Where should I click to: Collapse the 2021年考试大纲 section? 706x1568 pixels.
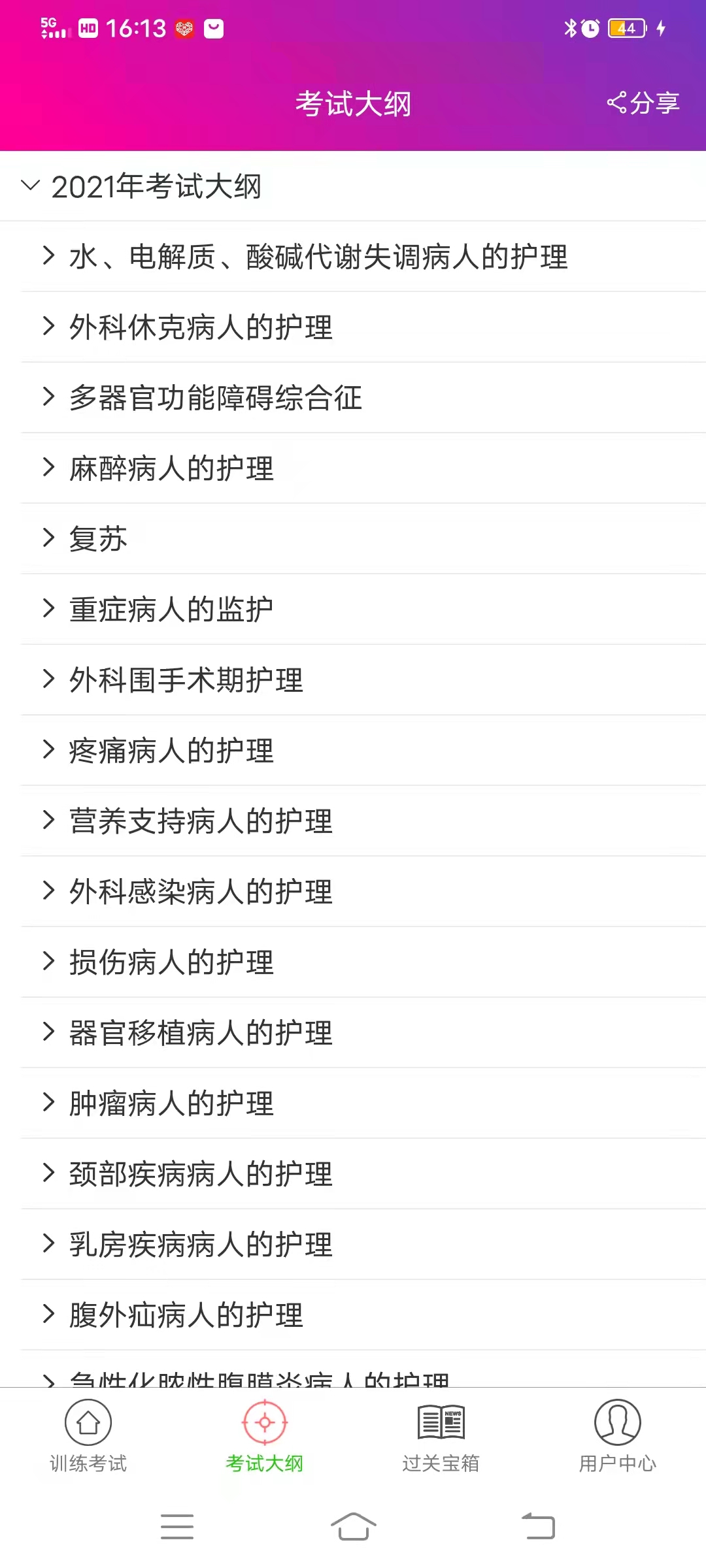(157, 188)
